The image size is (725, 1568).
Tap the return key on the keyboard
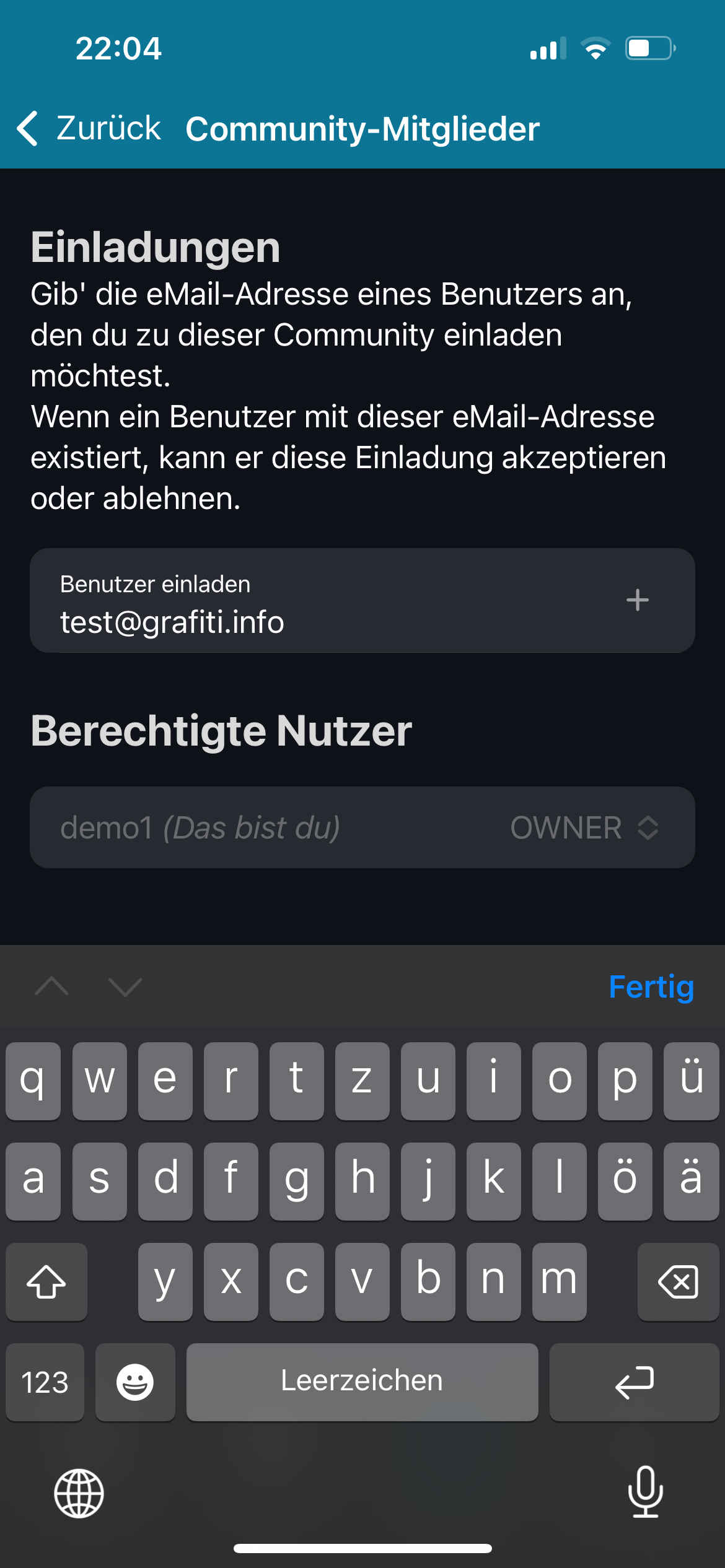(x=634, y=1382)
